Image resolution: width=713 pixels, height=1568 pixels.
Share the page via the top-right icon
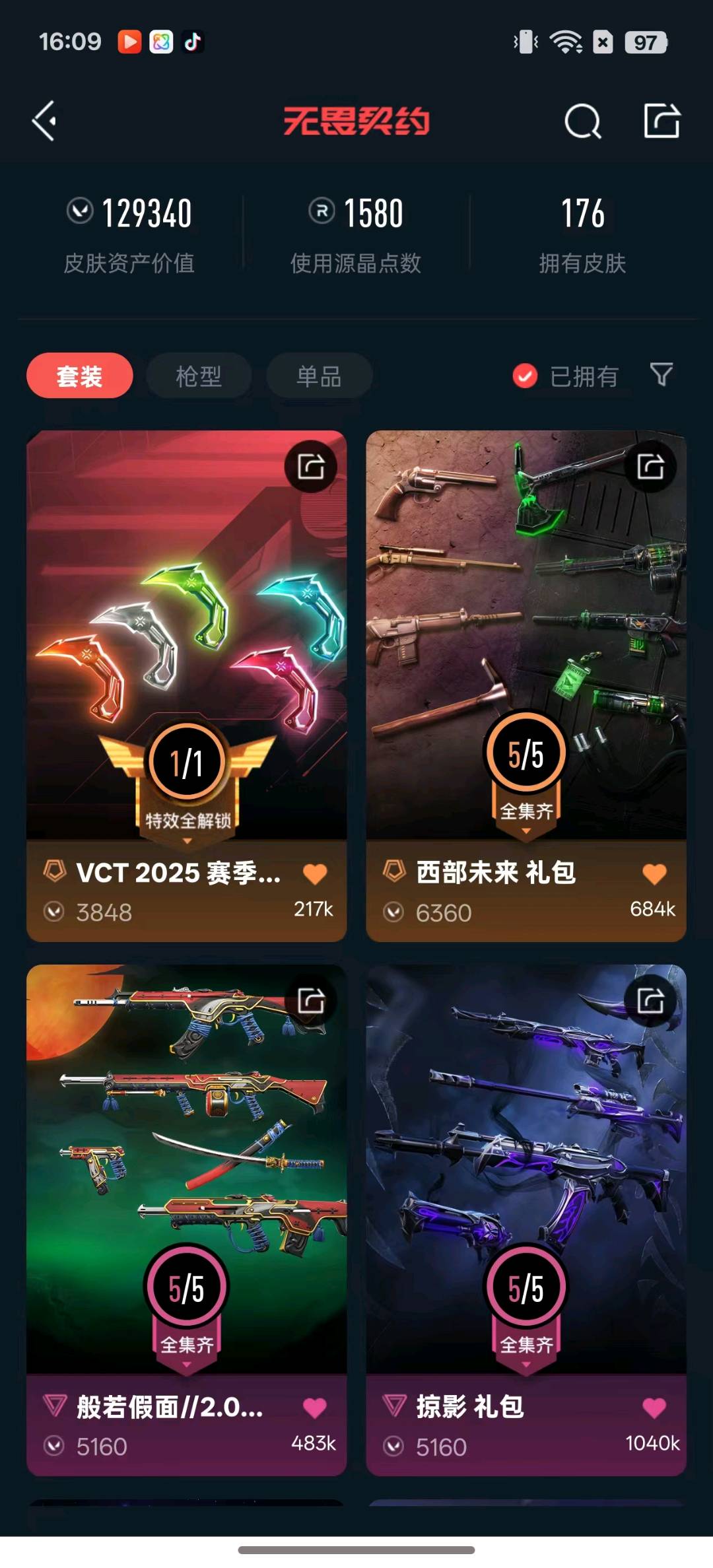tap(662, 121)
